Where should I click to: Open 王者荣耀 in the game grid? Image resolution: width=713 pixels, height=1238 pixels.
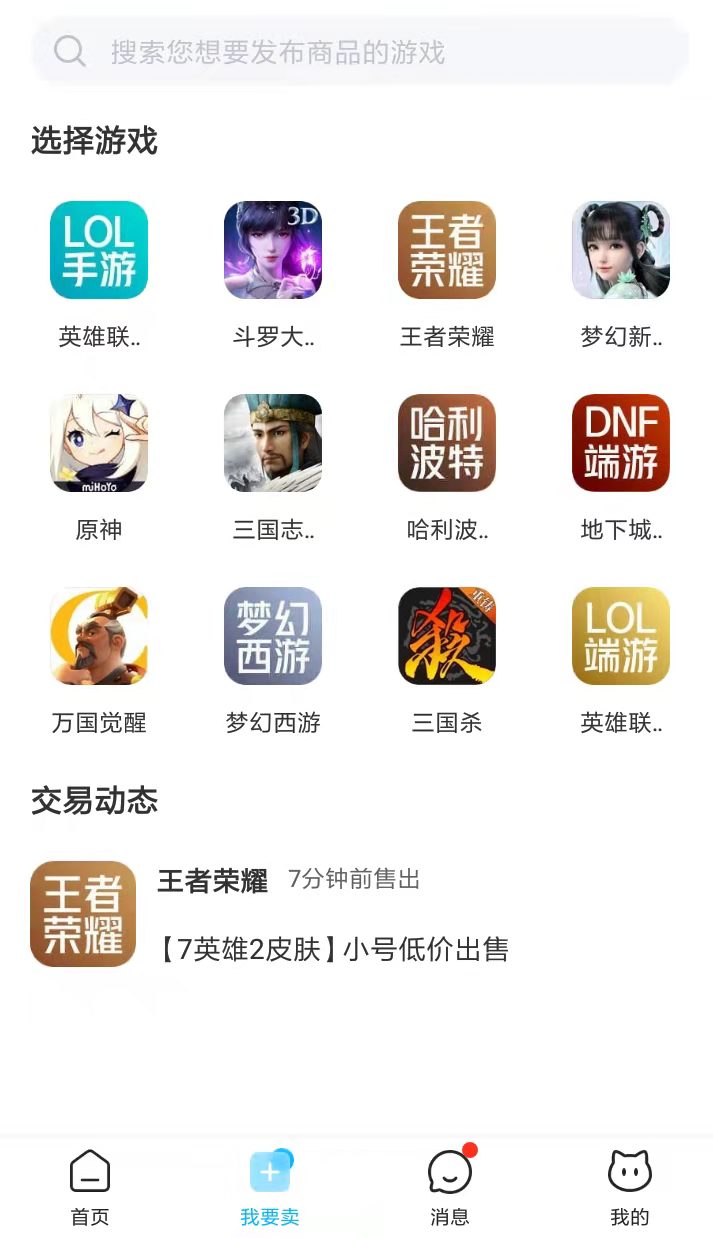point(447,250)
